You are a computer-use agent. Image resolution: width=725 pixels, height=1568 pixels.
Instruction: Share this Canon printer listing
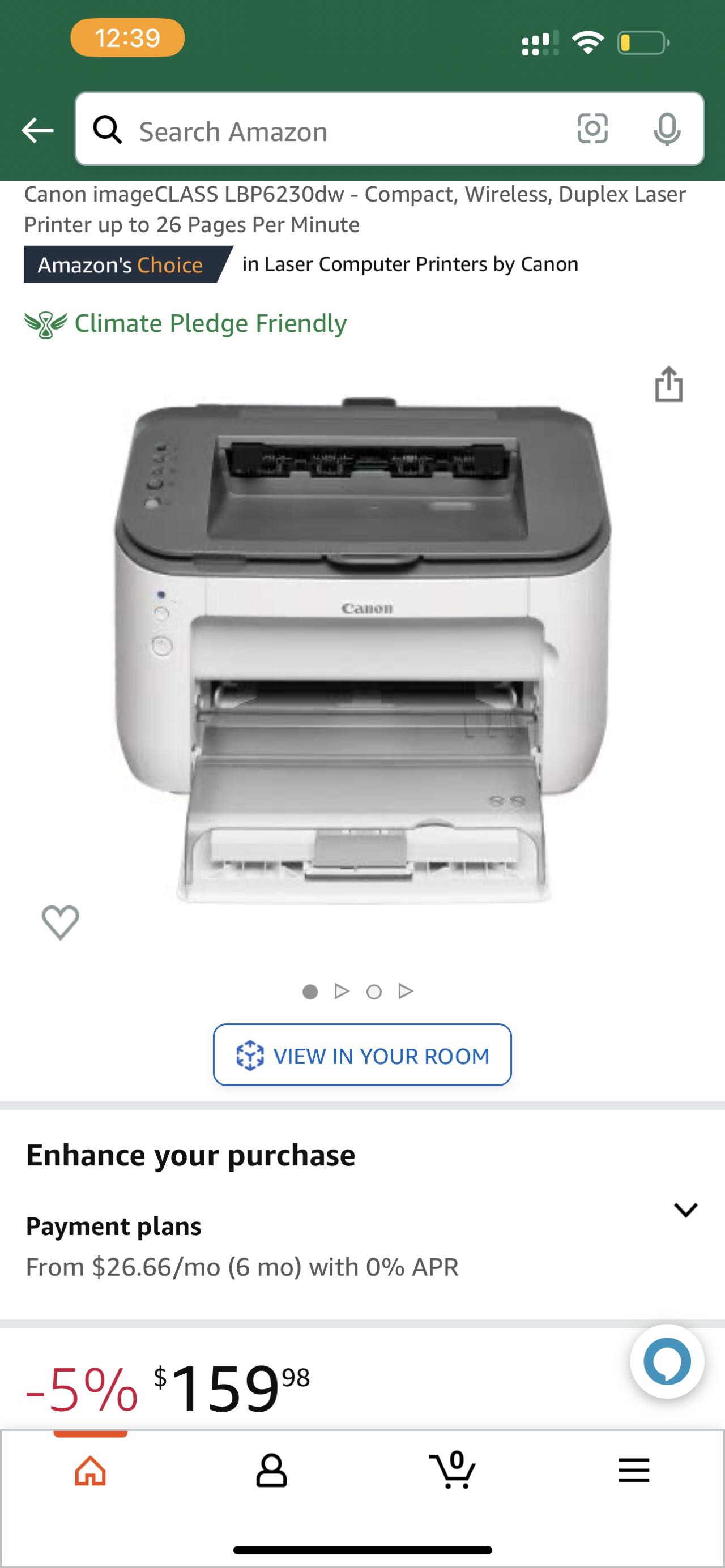coord(668,384)
